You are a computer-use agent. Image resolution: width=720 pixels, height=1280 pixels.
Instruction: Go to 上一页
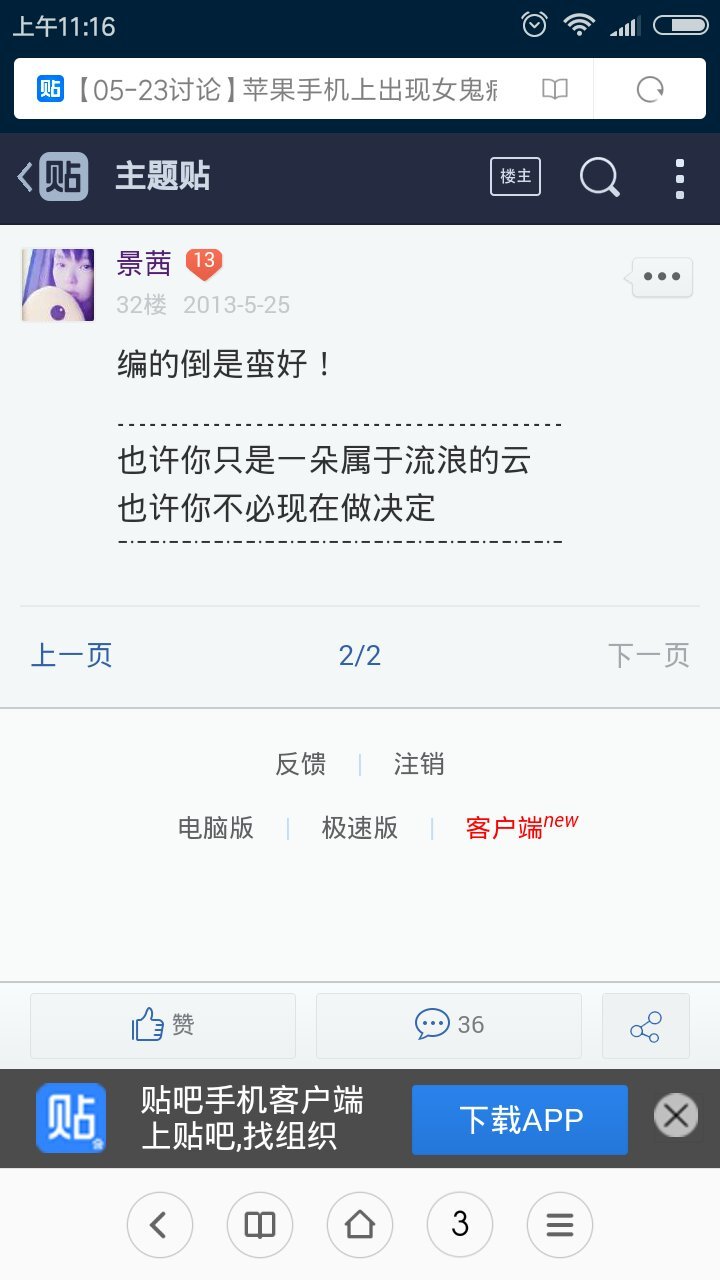click(x=72, y=656)
